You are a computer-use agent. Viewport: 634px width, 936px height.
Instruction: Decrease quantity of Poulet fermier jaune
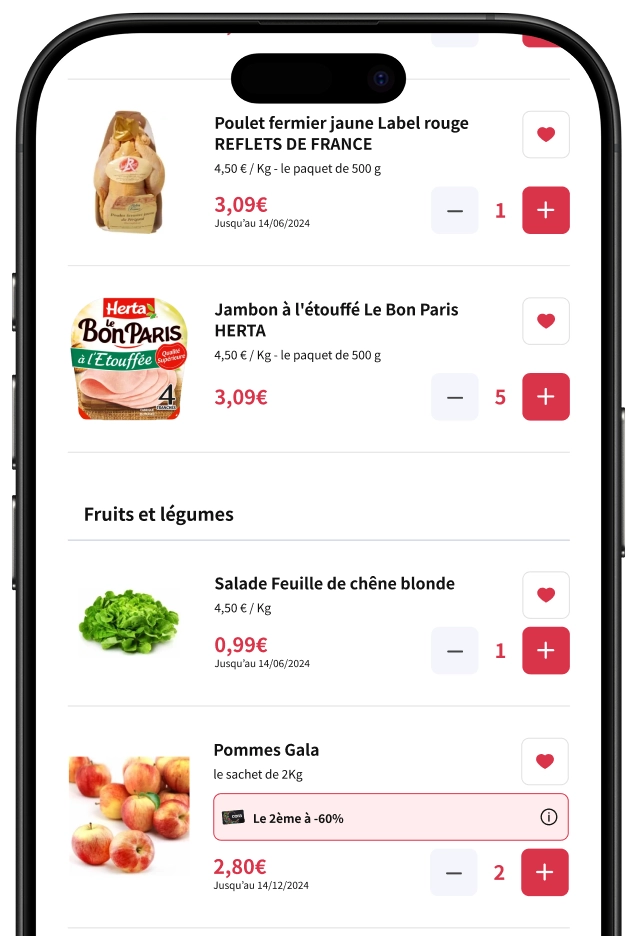point(455,210)
